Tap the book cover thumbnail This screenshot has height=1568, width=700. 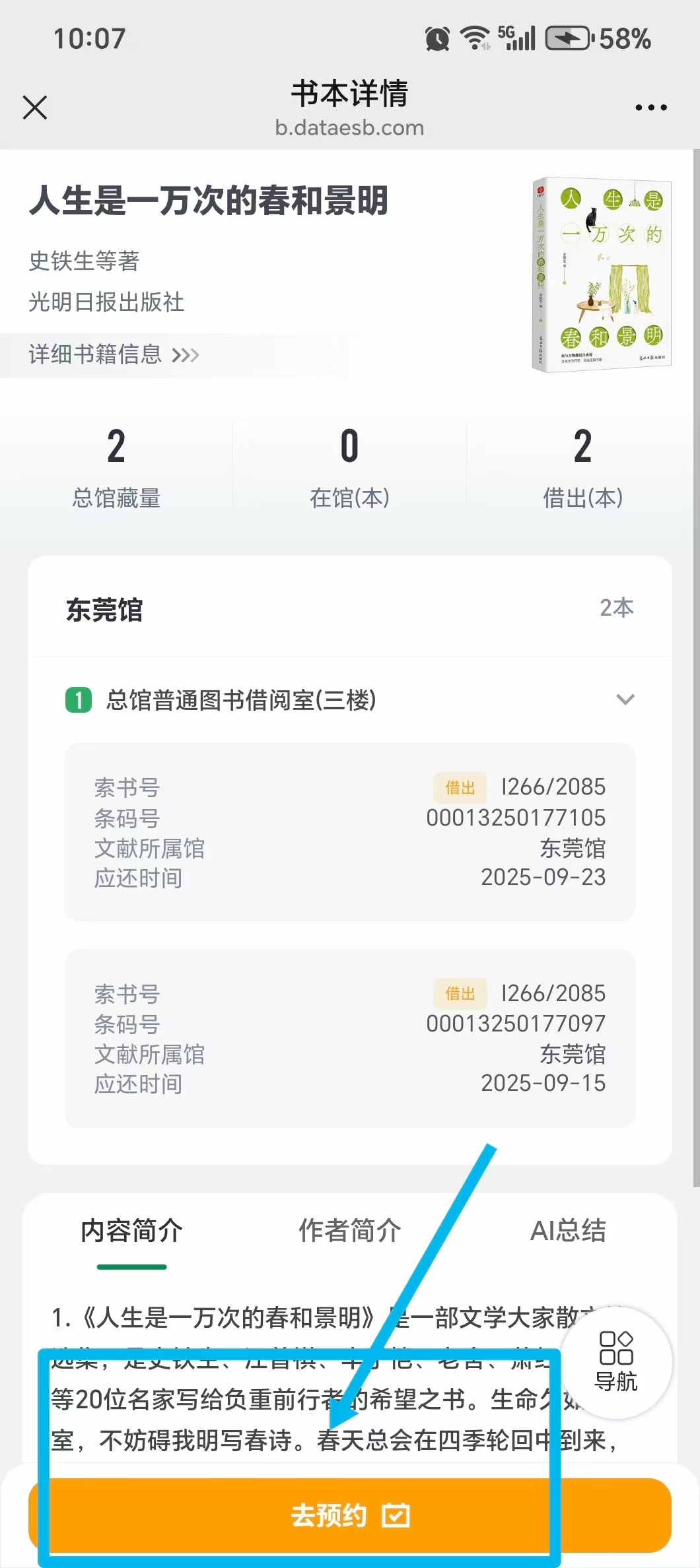coord(602,274)
